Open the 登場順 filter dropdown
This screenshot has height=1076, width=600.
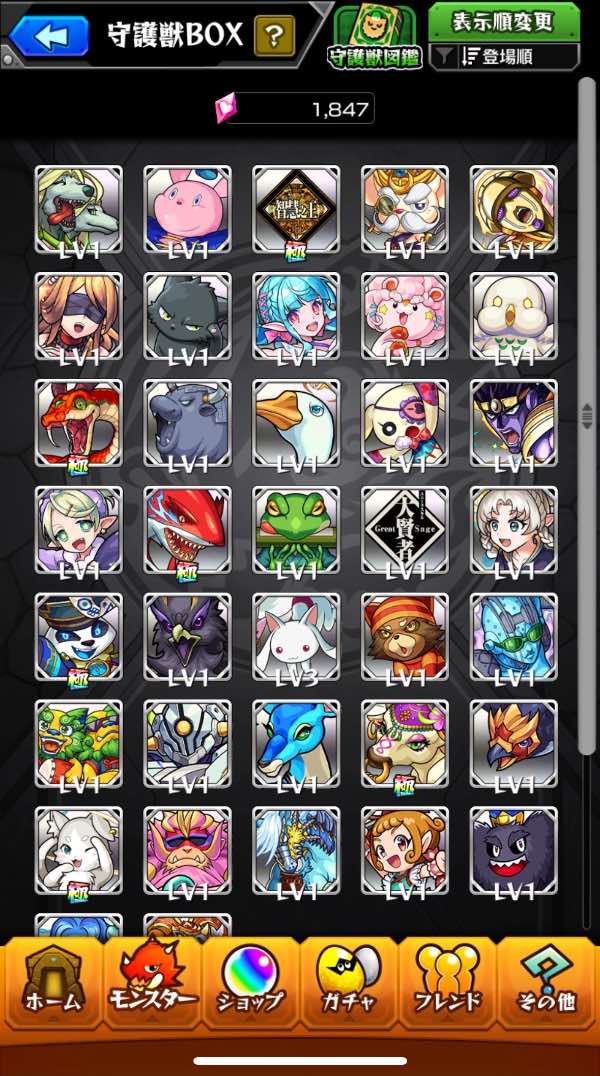pyautogui.click(x=504, y=57)
